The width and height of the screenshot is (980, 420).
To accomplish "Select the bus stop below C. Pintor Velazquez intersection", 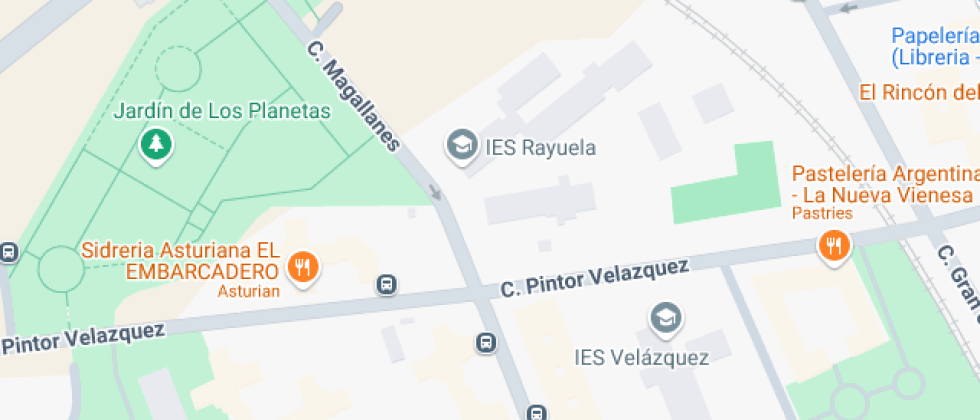I will 486,343.
